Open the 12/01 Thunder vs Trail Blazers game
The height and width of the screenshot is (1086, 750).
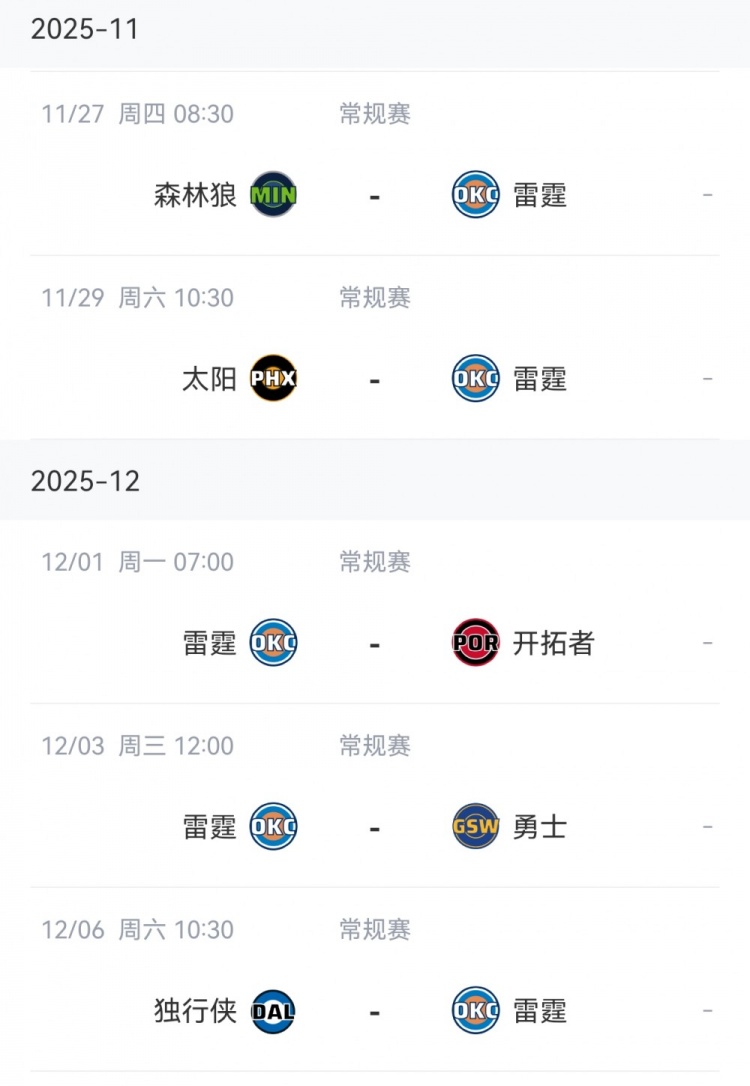pos(374,642)
